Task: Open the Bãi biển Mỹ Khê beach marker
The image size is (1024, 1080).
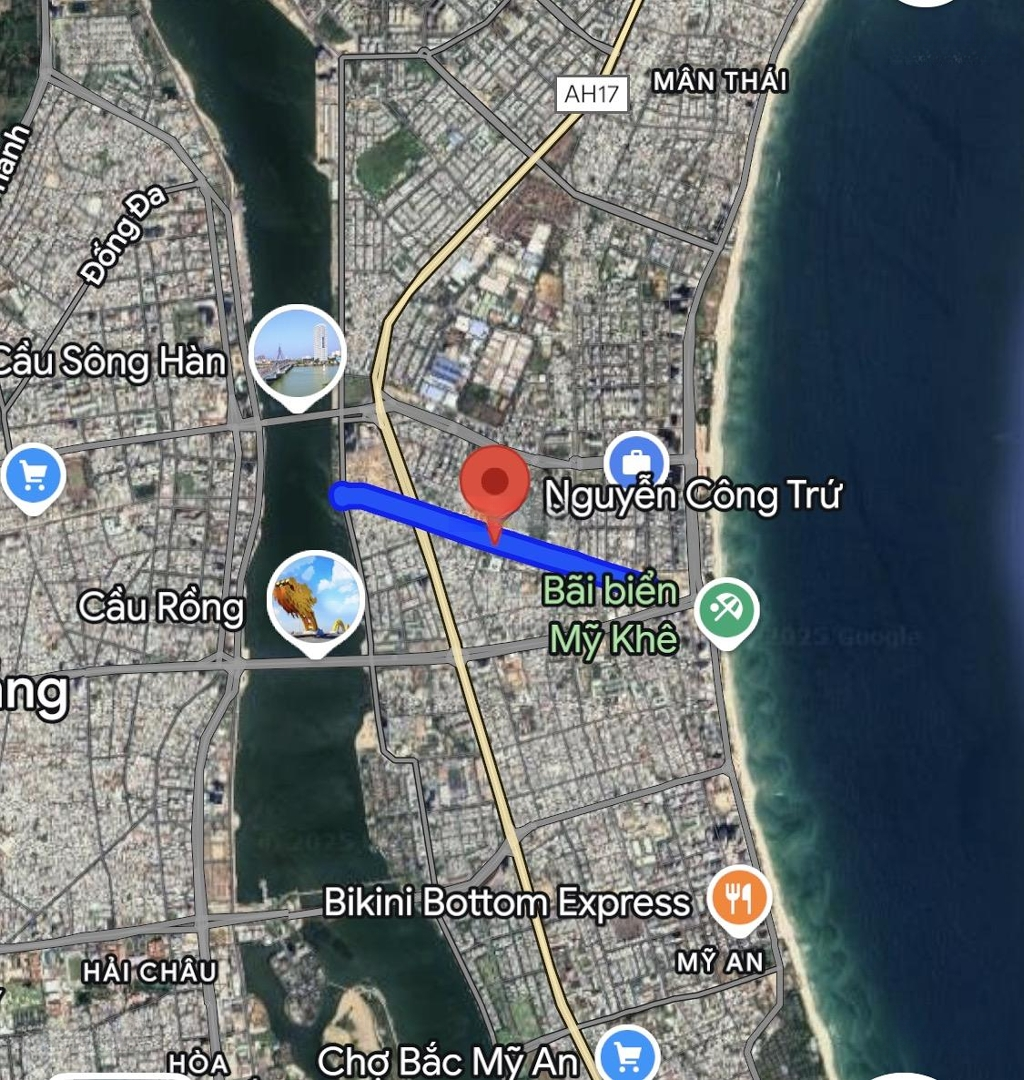Action: tap(727, 607)
